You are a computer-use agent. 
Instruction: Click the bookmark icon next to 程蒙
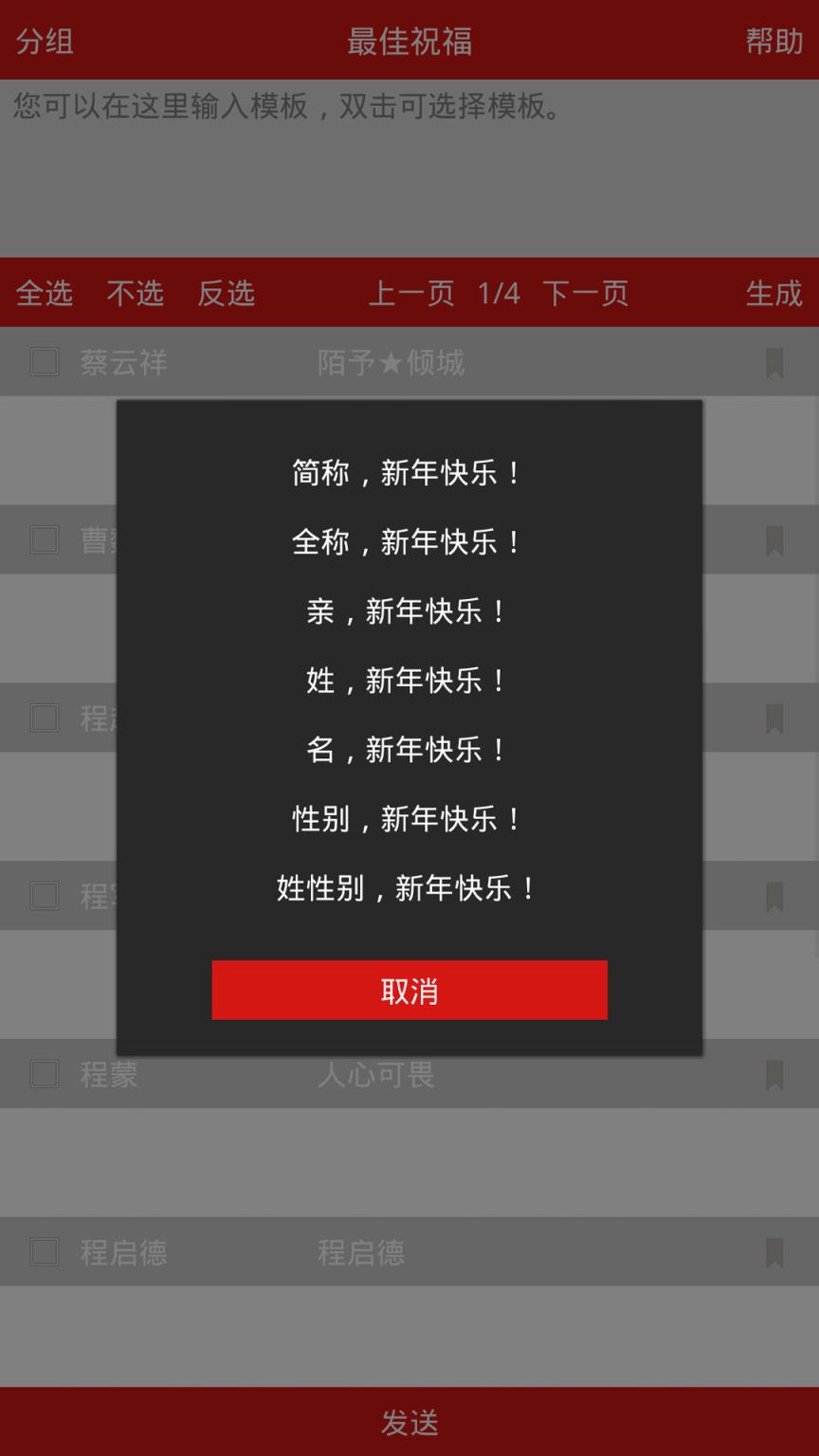tap(773, 1074)
